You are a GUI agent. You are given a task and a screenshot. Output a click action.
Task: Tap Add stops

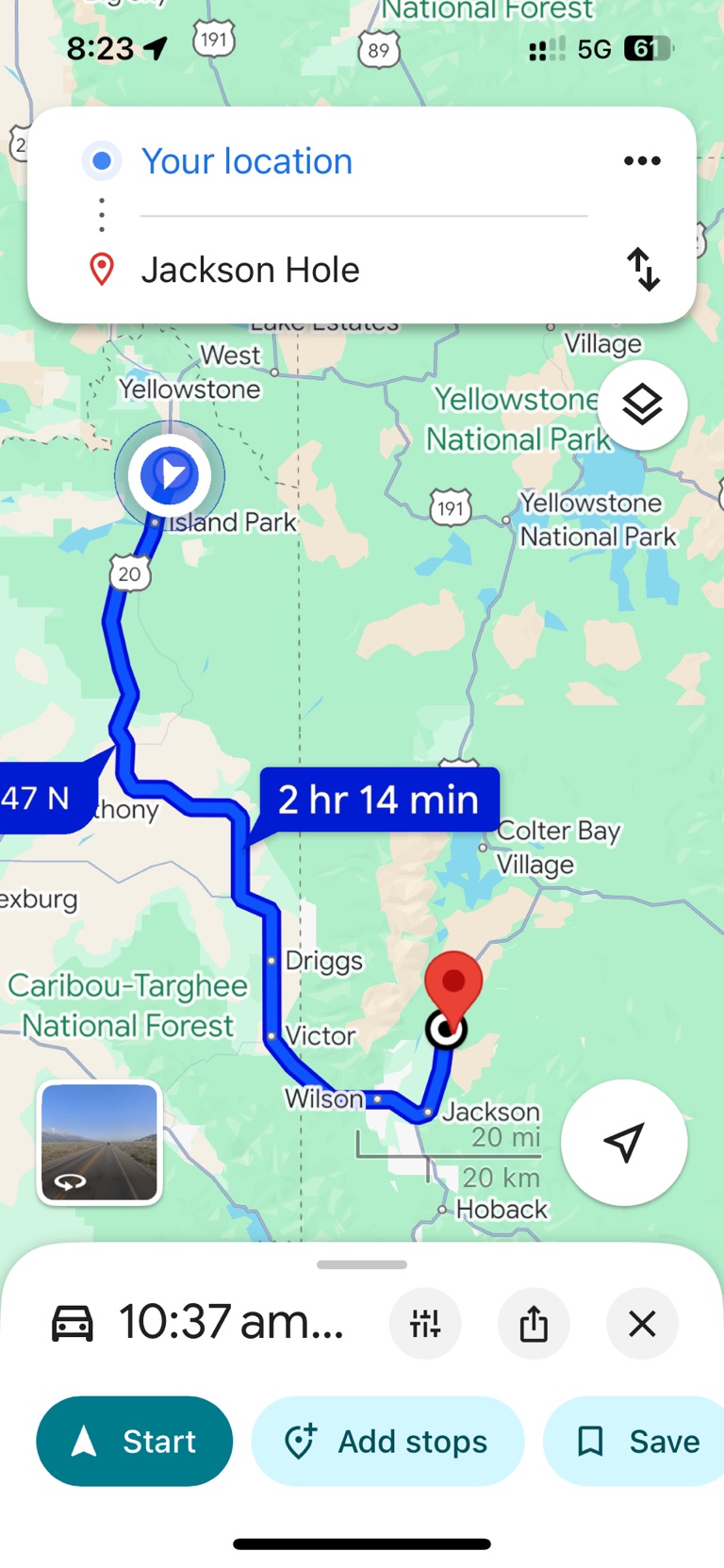[387, 1441]
